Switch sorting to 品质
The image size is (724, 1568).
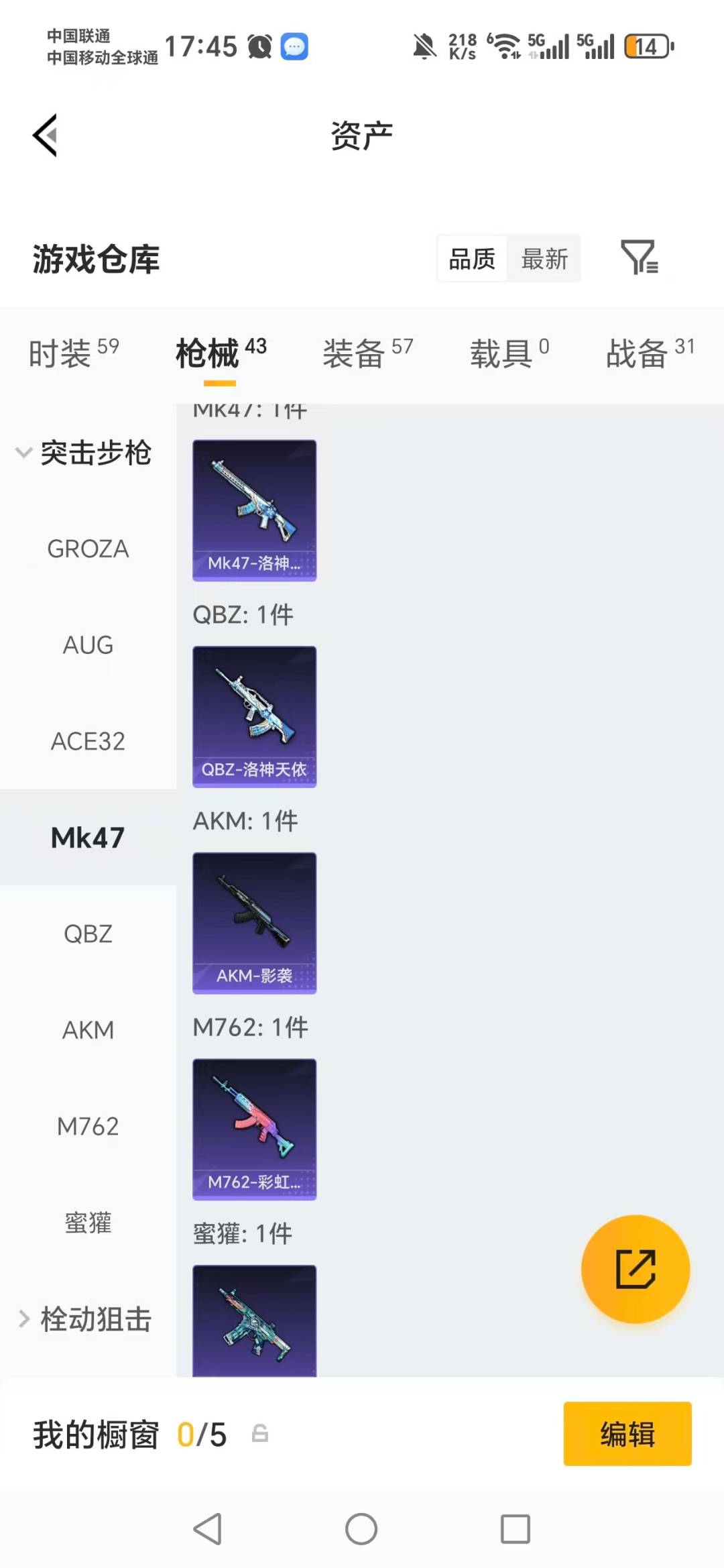(471, 259)
